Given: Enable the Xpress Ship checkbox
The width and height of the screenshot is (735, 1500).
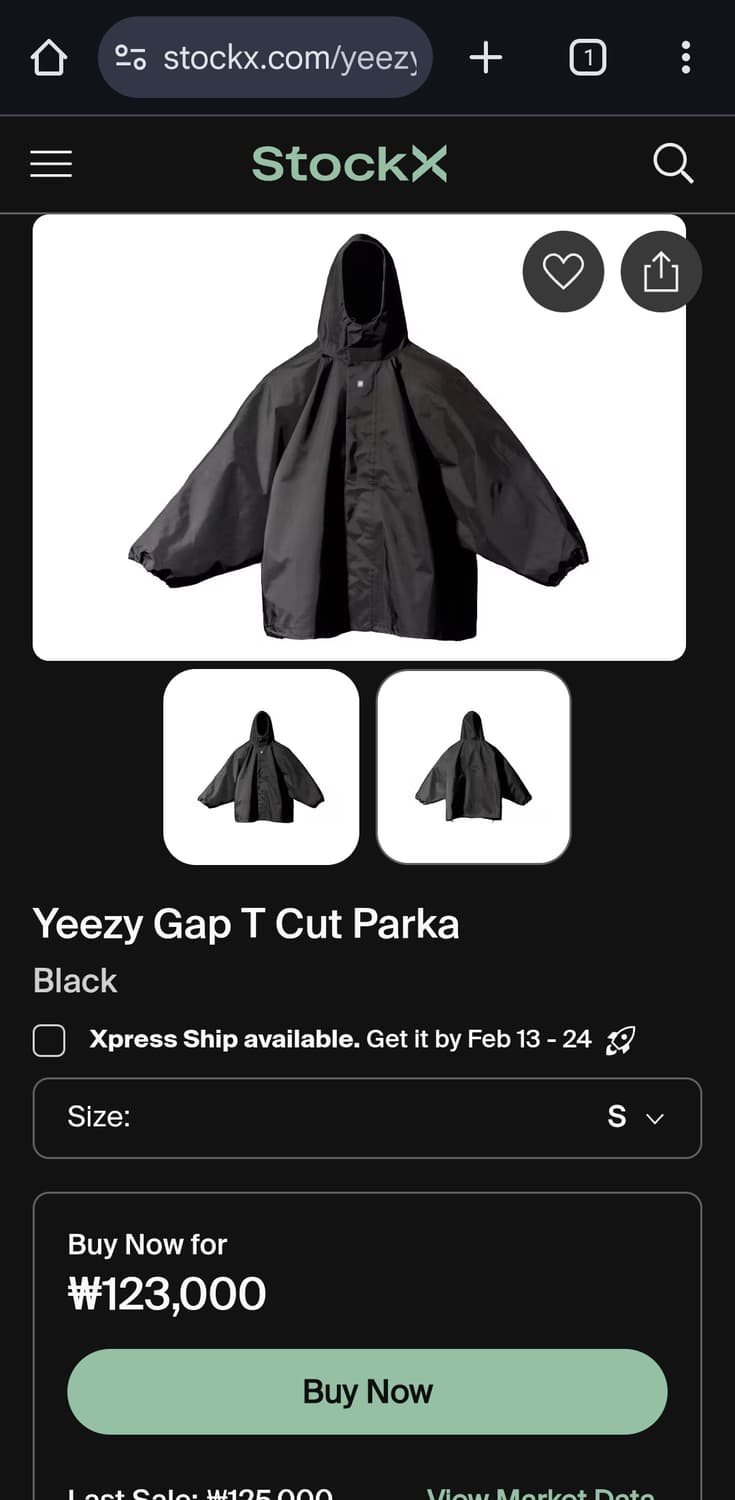Looking at the screenshot, I should [48, 1040].
